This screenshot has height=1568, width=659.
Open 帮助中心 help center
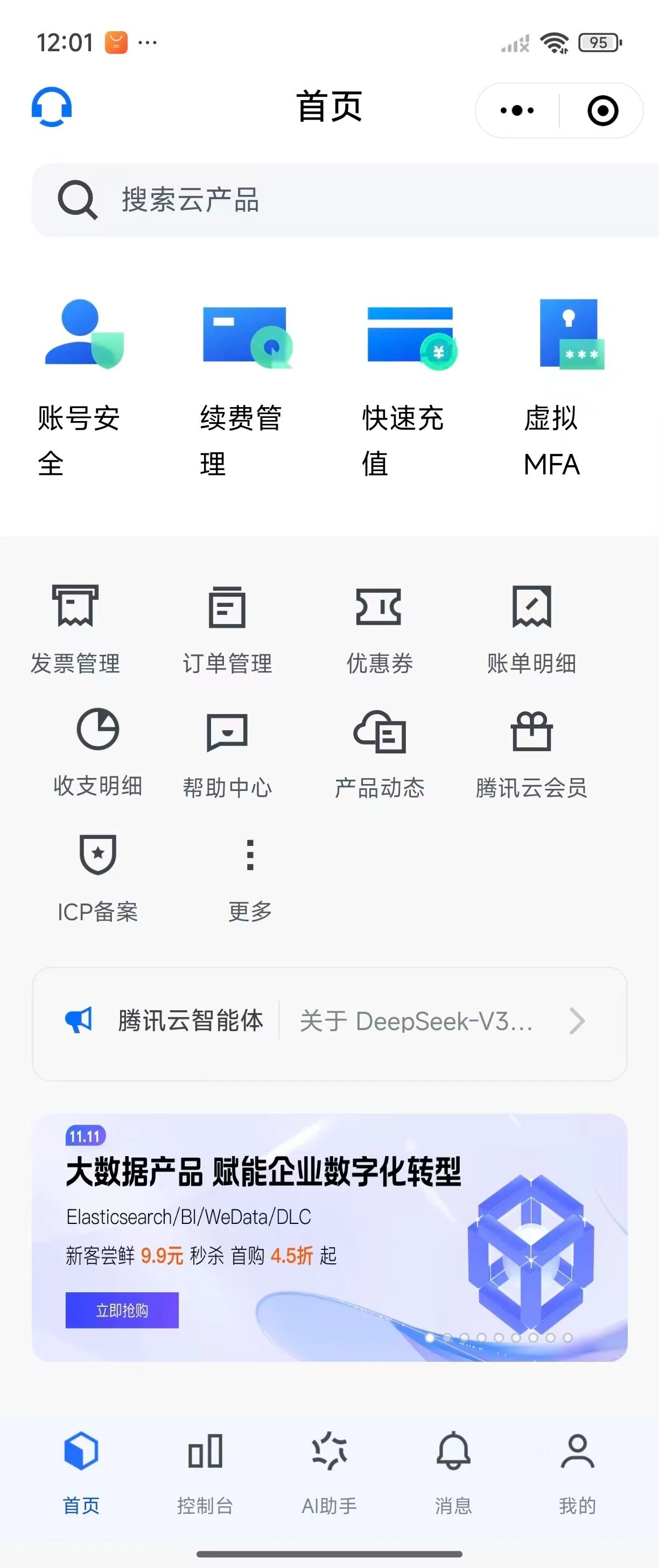(227, 753)
